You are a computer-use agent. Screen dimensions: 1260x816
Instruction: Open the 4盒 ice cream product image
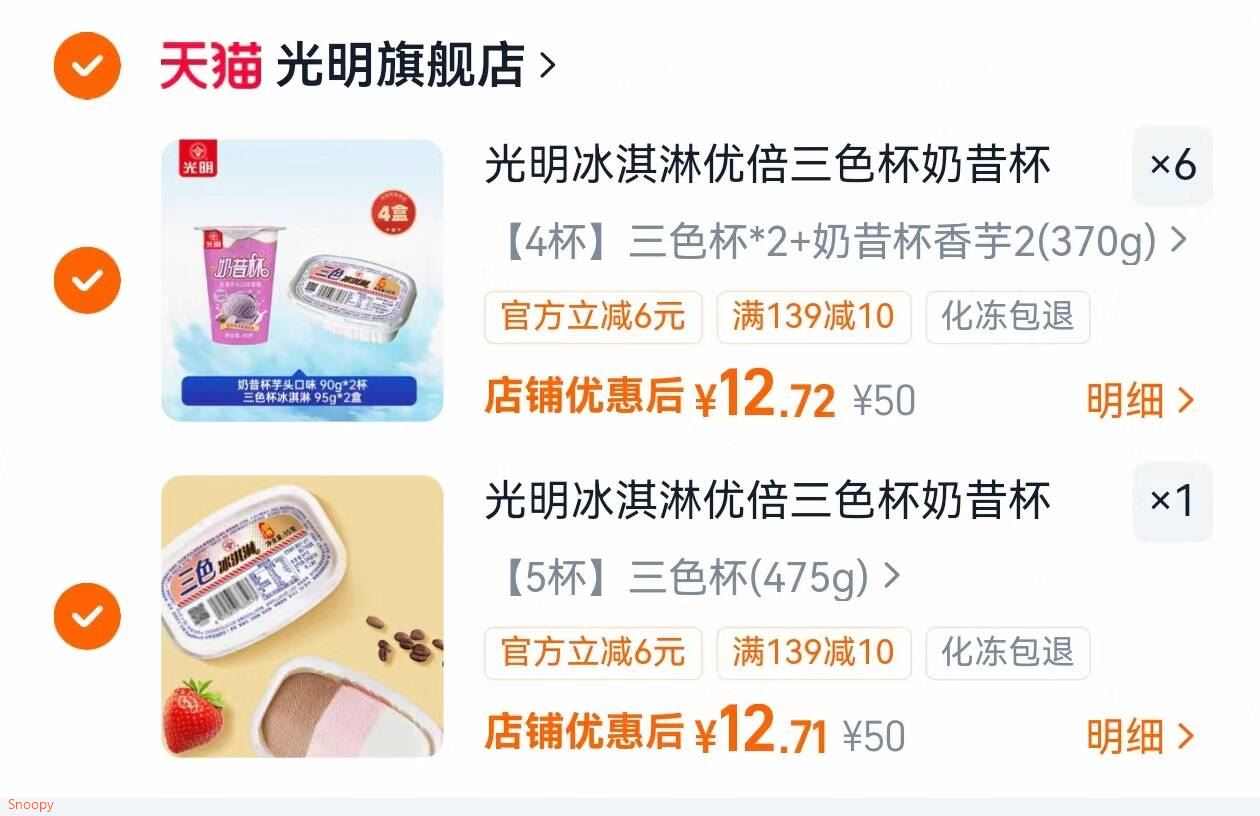pos(302,280)
